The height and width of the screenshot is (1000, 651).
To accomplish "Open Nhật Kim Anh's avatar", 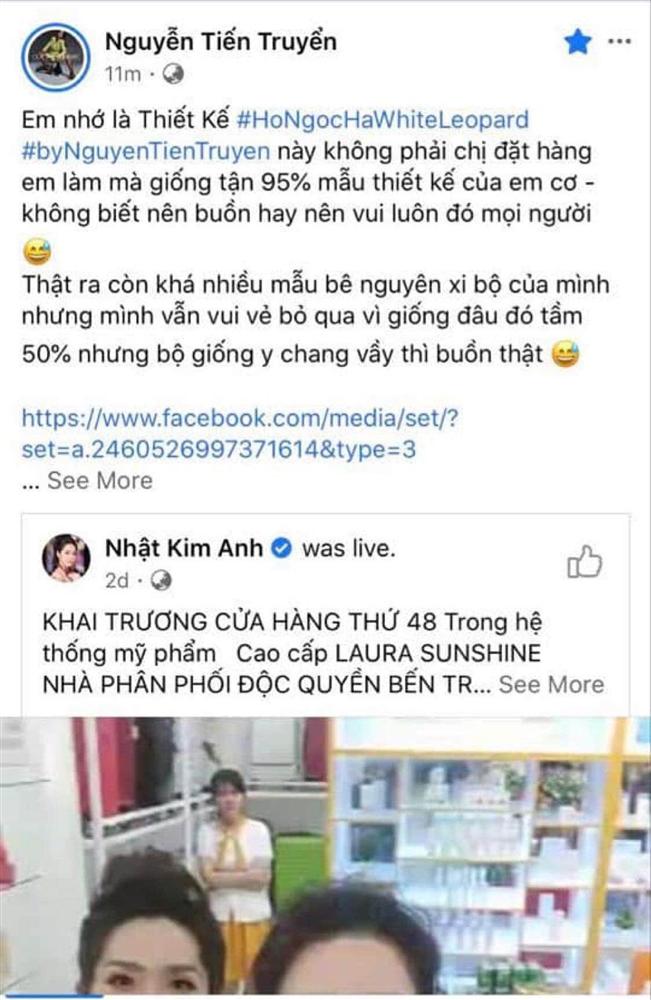I will pyautogui.click(x=67, y=558).
